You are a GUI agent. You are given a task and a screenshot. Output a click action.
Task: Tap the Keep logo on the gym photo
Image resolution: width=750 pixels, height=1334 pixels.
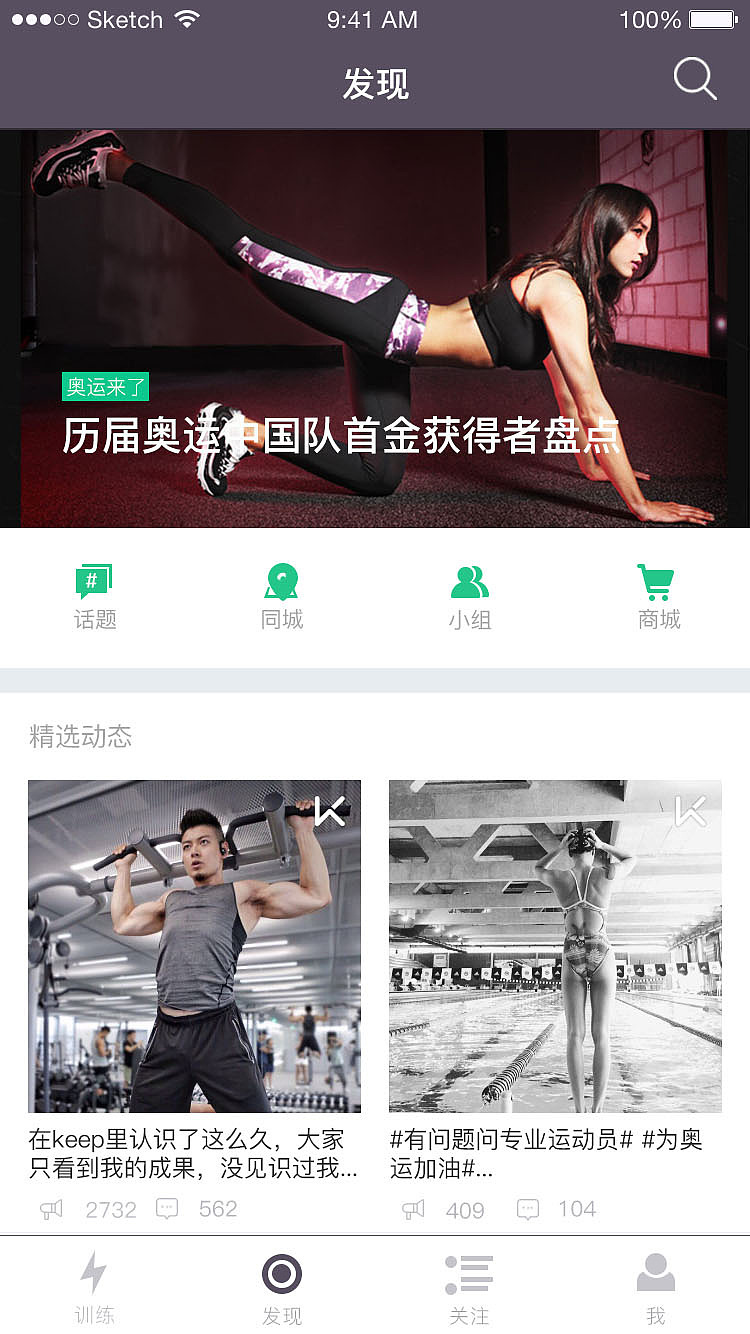point(330,810)
